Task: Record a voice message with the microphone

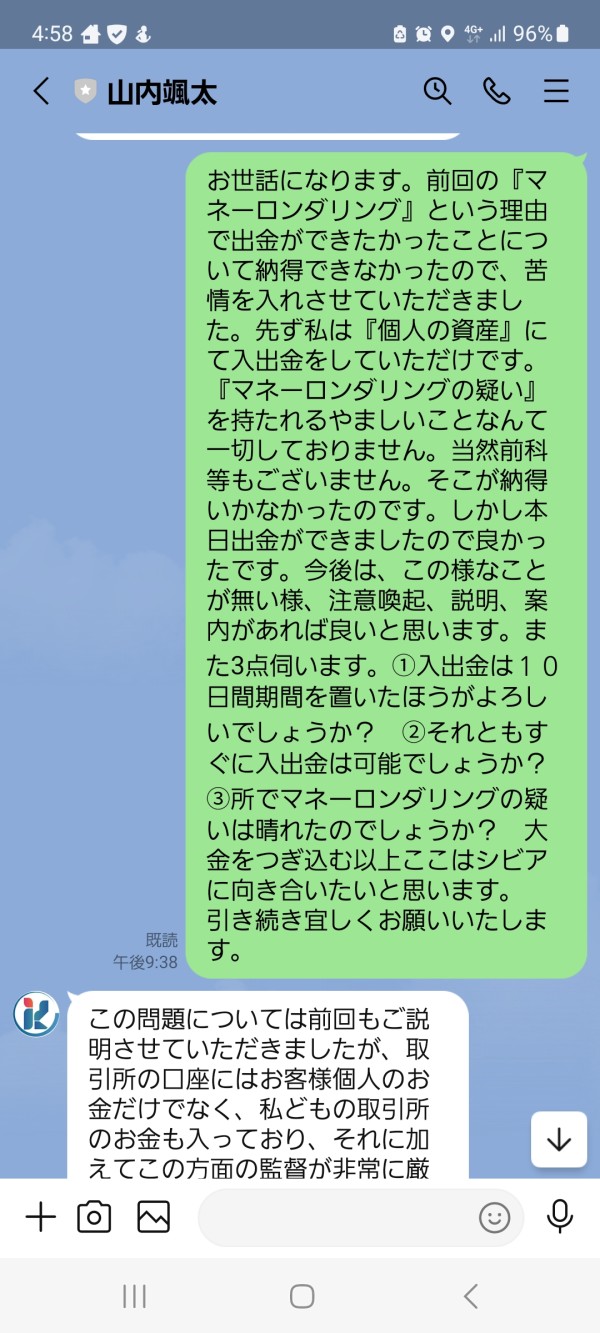Action: click(560, 1217)
